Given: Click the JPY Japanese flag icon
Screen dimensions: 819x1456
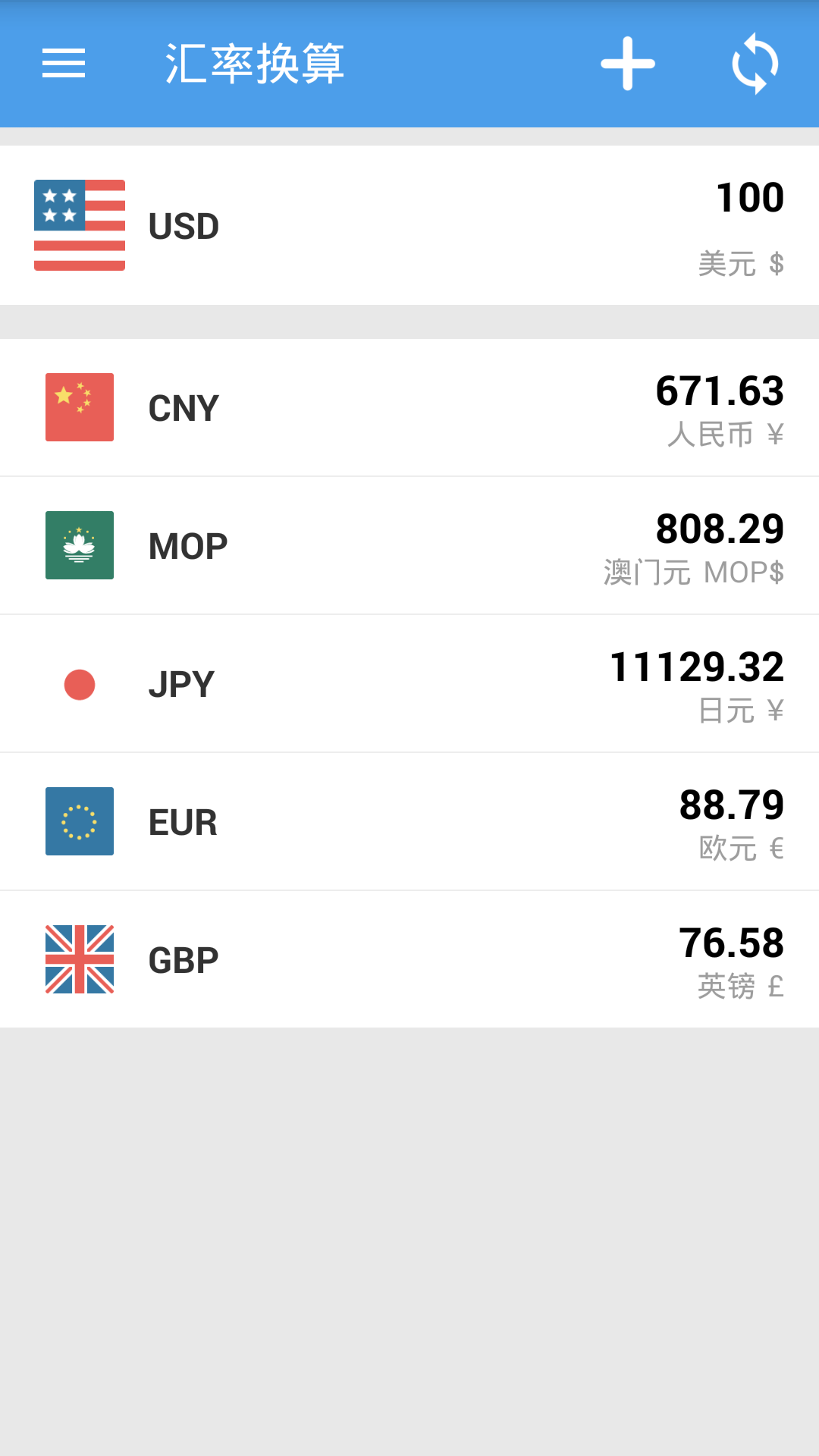Looking at the screenshot, I should 79,682.
